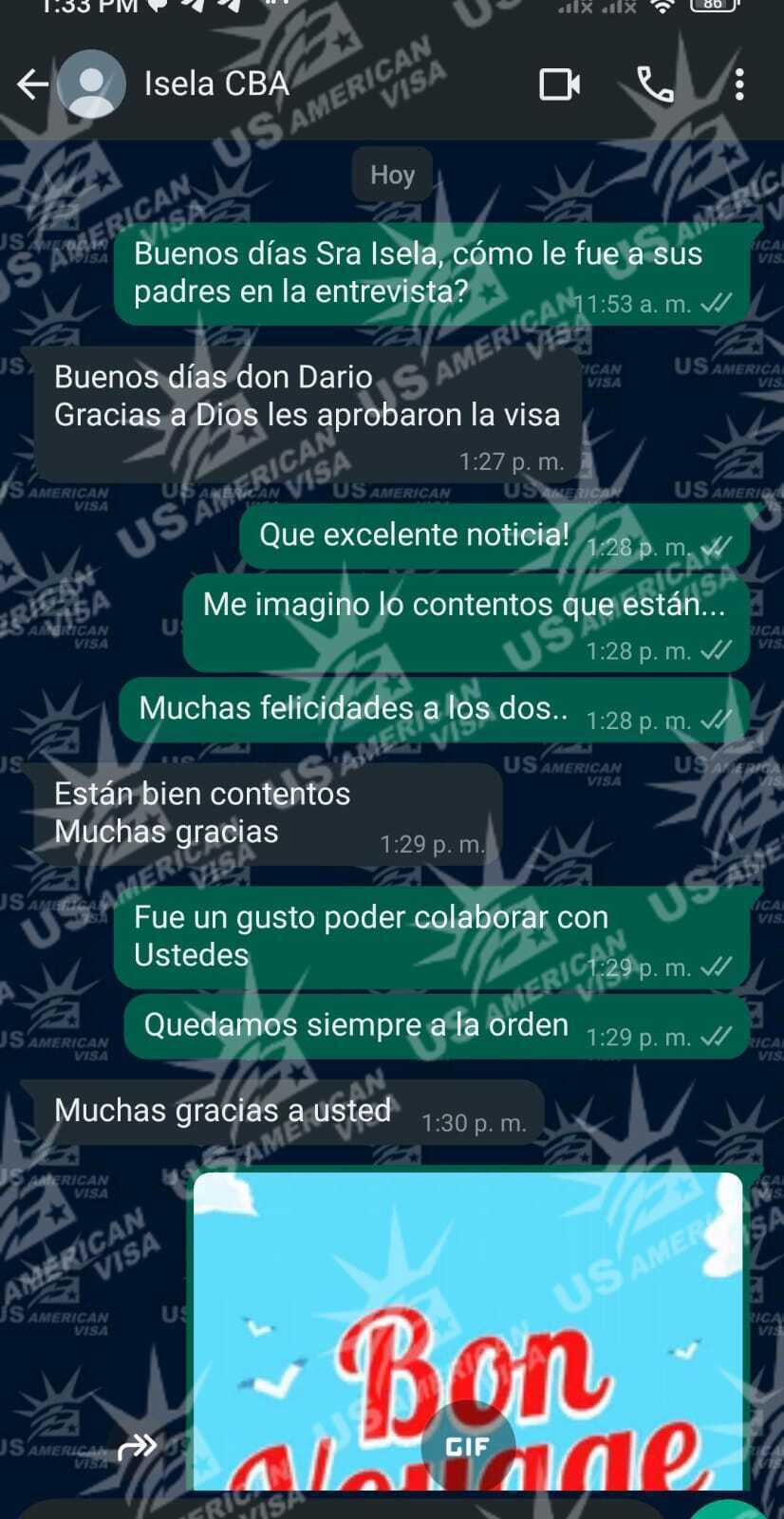Start a video call with Isela CBA
Screen dimensions: 784x1519
coord(559,84)
